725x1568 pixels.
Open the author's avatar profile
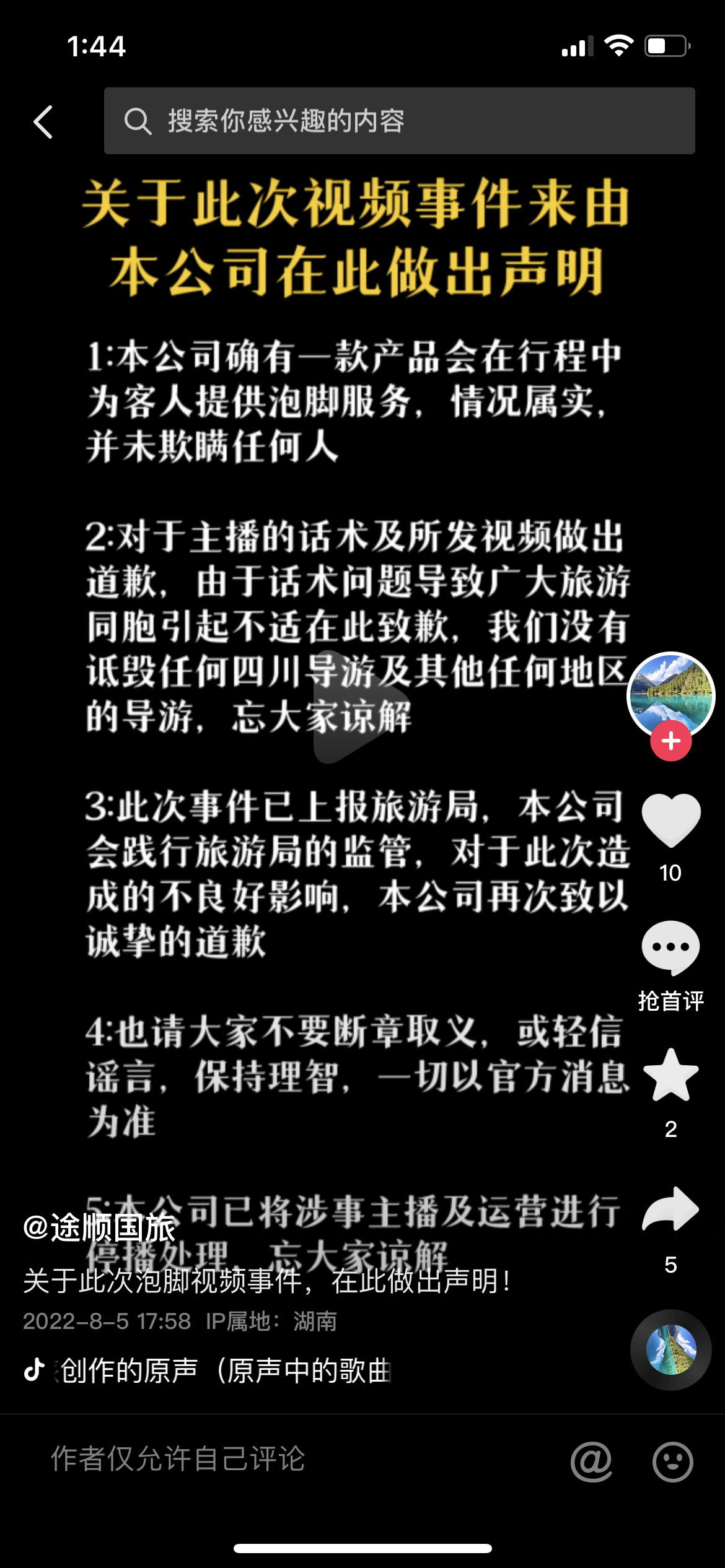pyautogui.click(x=670, y=692)
